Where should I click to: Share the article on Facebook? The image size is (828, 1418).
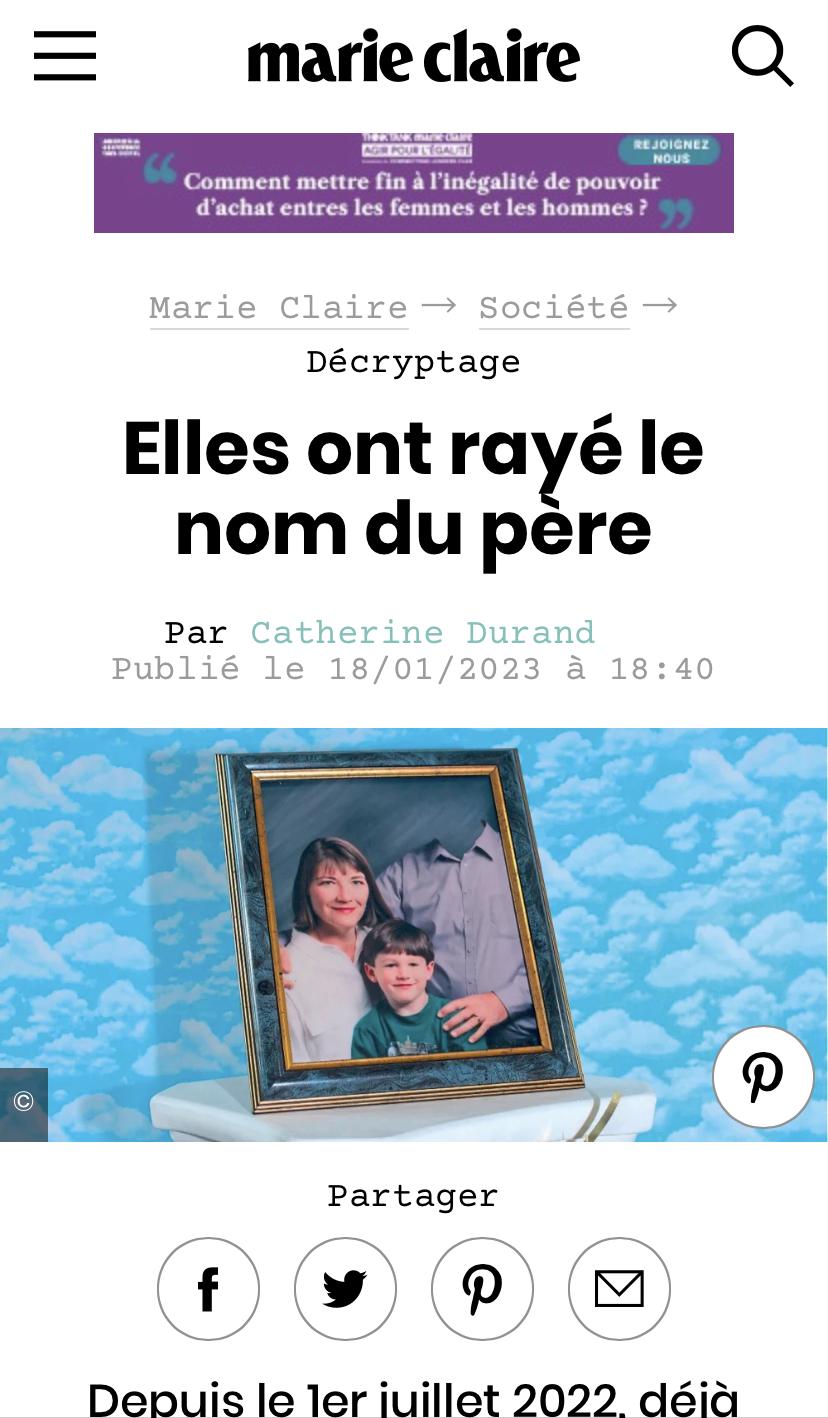click(x=208, y=1289)
